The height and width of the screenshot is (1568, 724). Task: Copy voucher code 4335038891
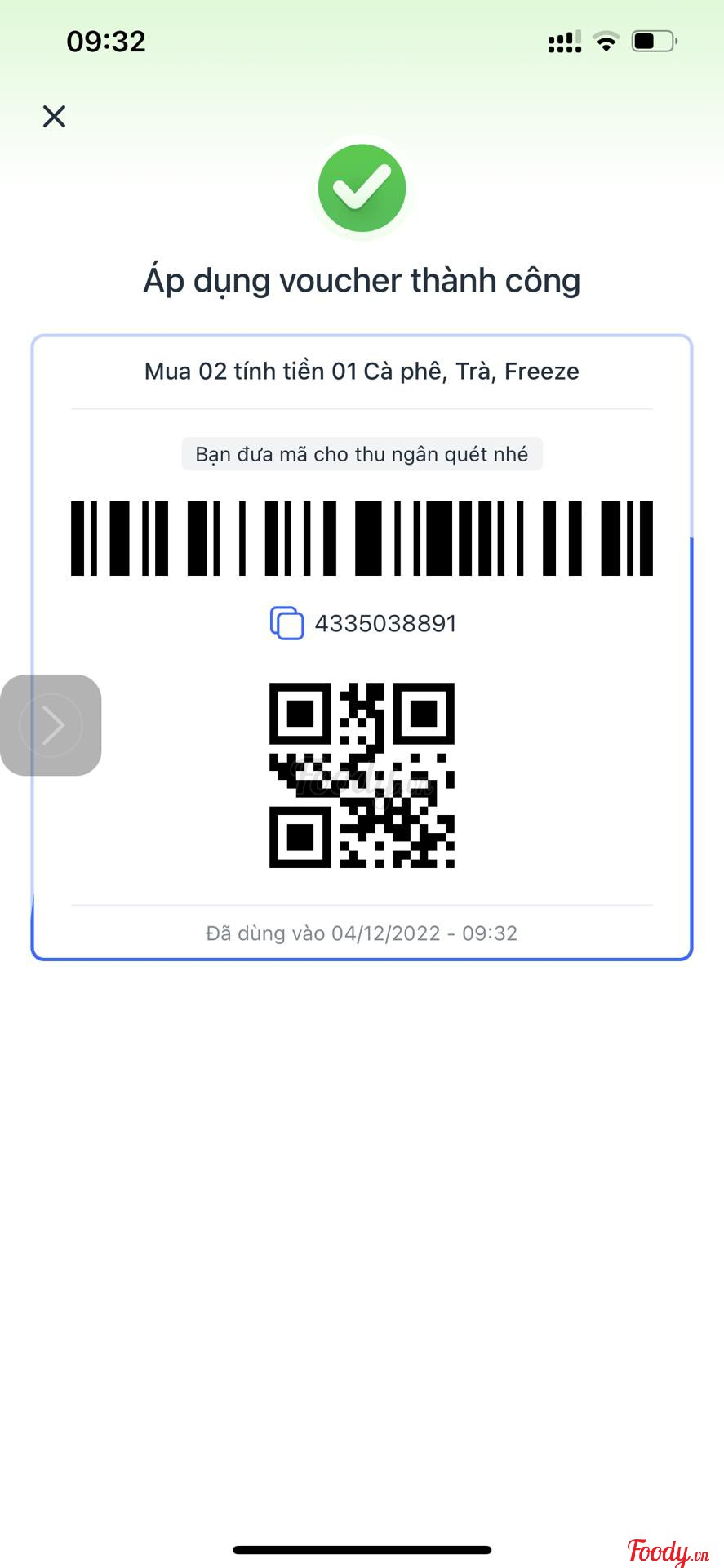click(x=286, y=623)
